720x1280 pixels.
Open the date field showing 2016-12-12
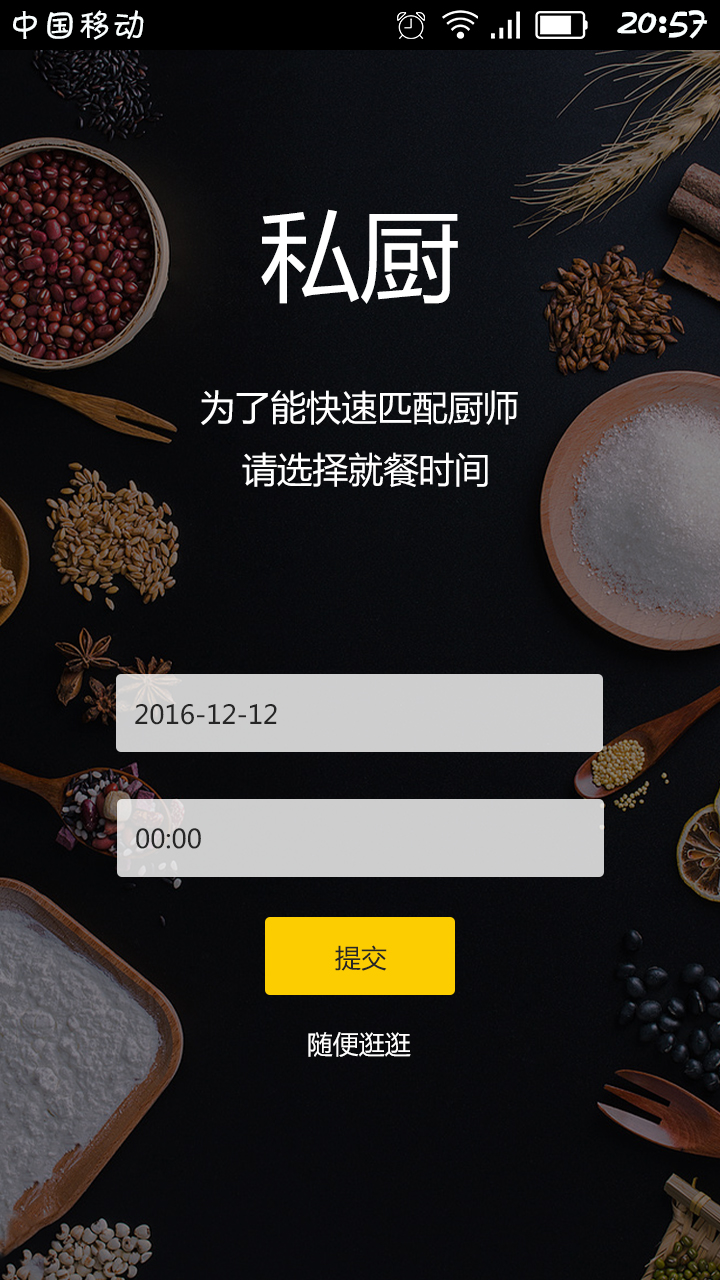359,713
